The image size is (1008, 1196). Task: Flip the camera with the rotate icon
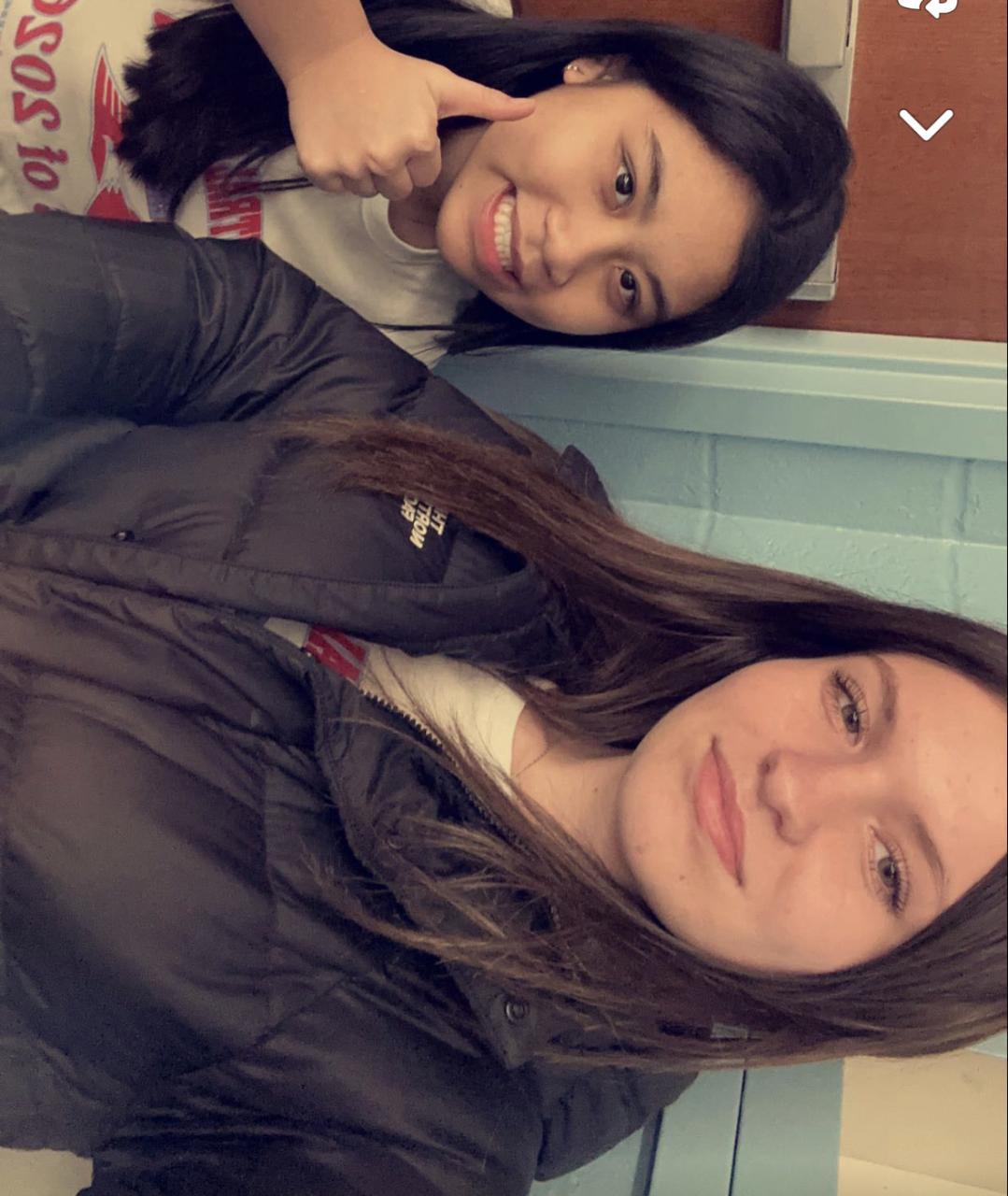pos(928,7)
